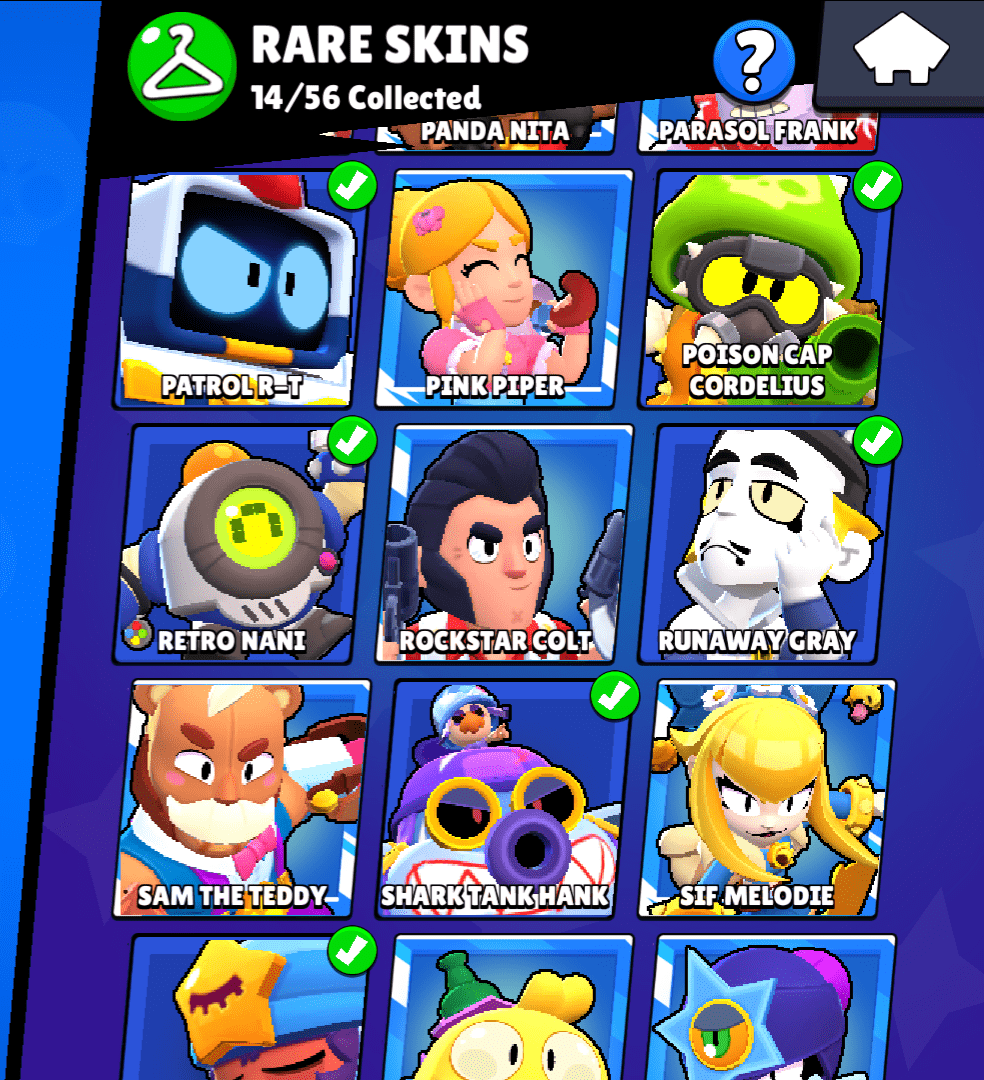984x1080 pixels.
Task: Select the Shark Tank Hank skin
Action: (x=503, y=798)
